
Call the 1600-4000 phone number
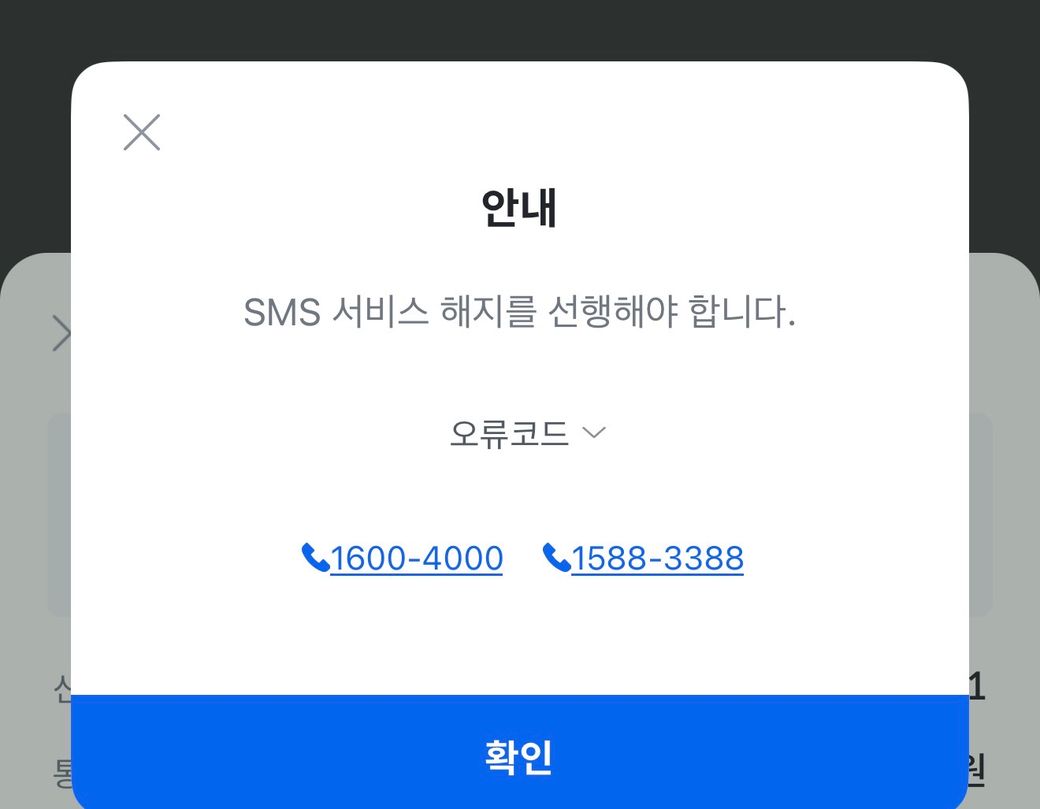pyautogui.click(x=403, y=558)
